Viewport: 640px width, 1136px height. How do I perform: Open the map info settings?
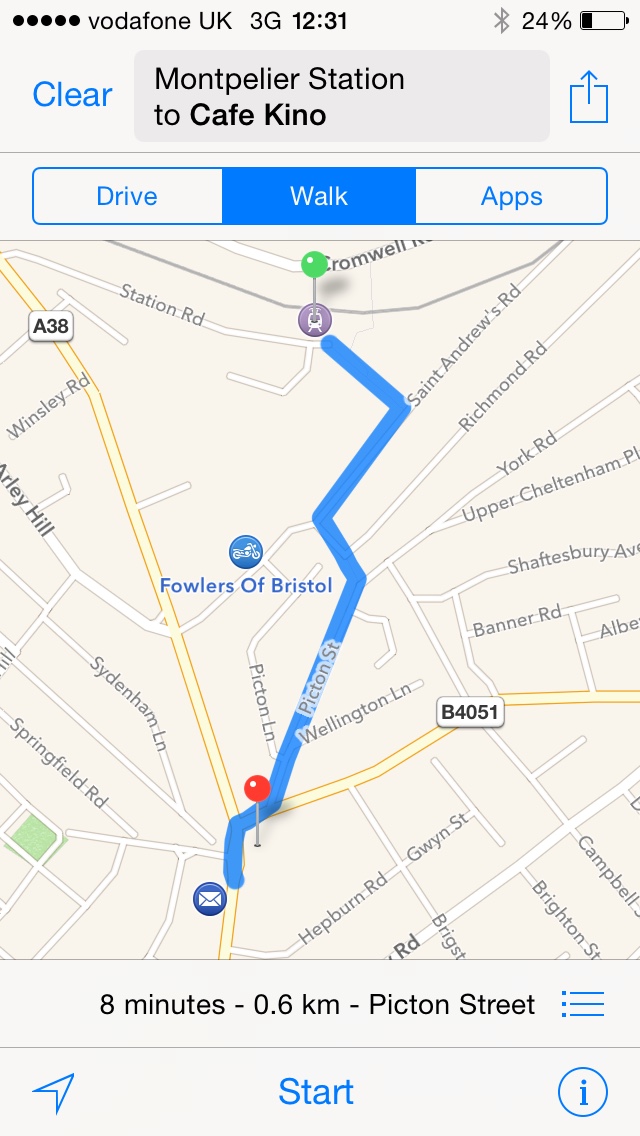click(582, 1093)
